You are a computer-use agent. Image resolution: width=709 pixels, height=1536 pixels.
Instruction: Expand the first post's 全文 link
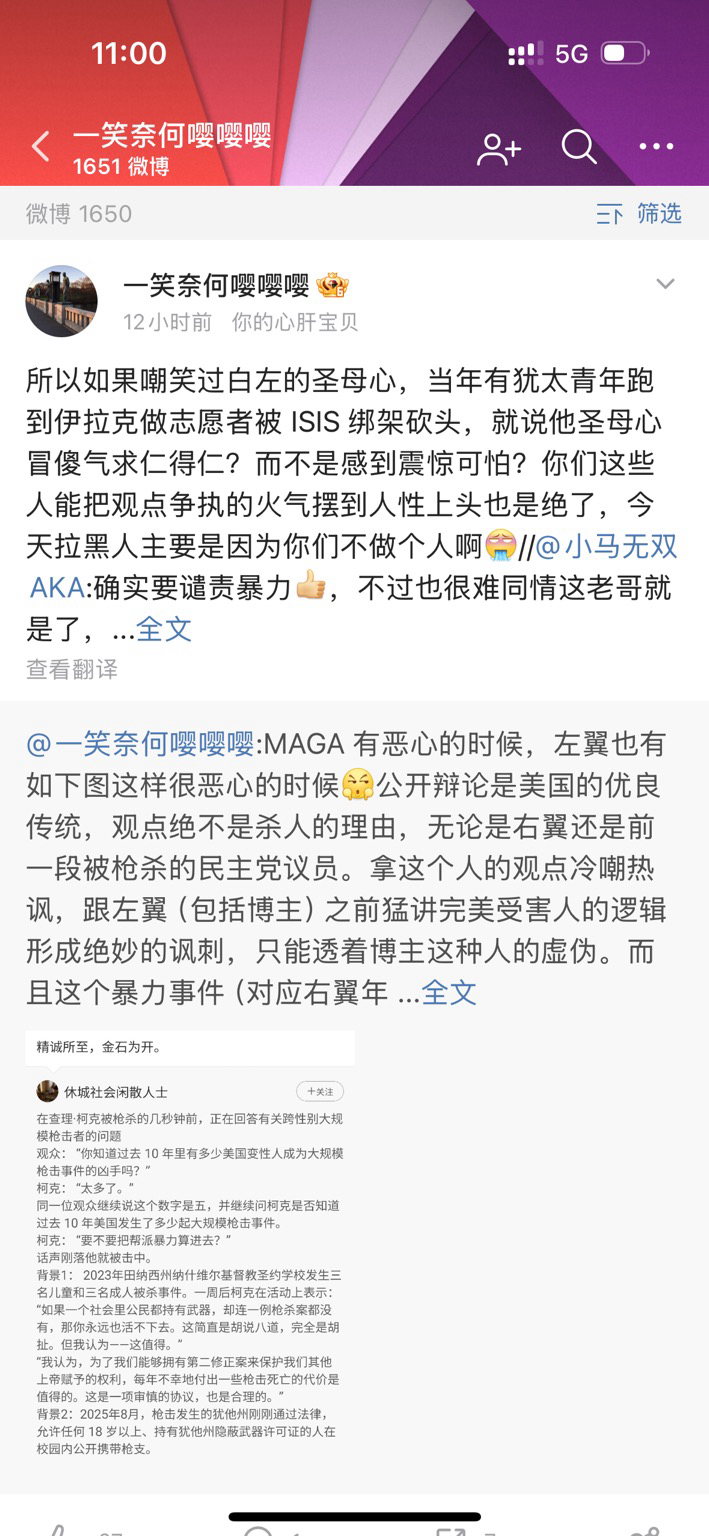(164, 628)
